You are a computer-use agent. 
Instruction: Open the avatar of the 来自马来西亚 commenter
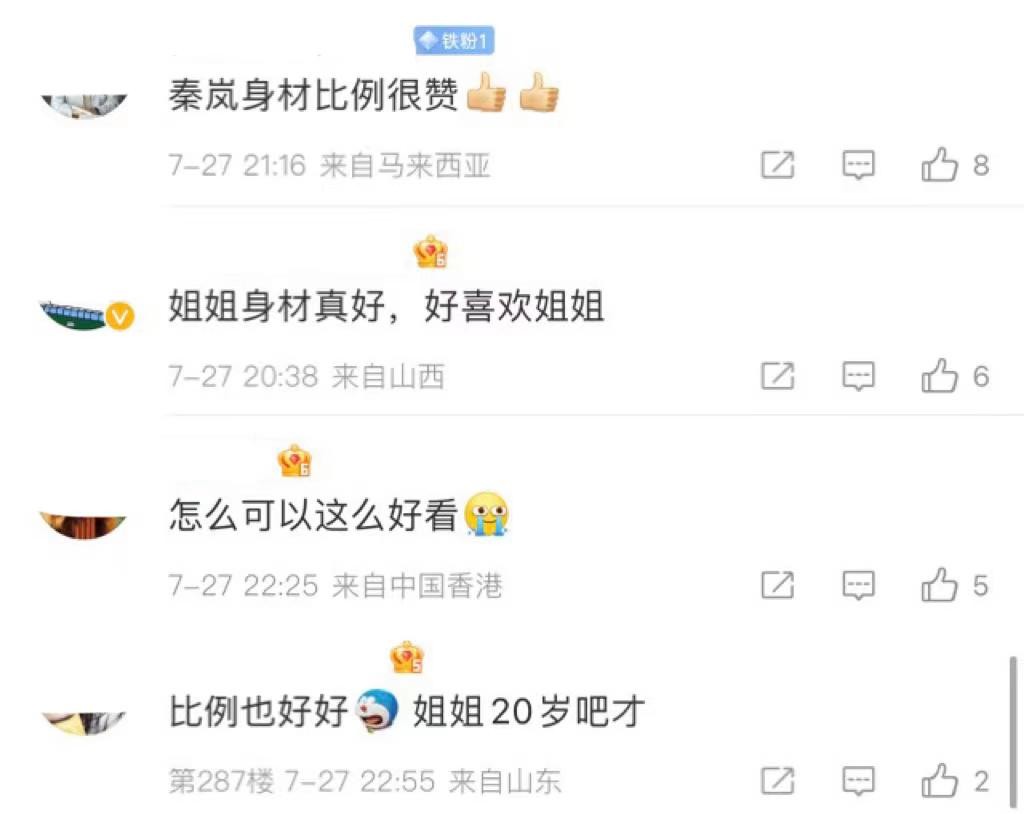[x=84, y=105]
